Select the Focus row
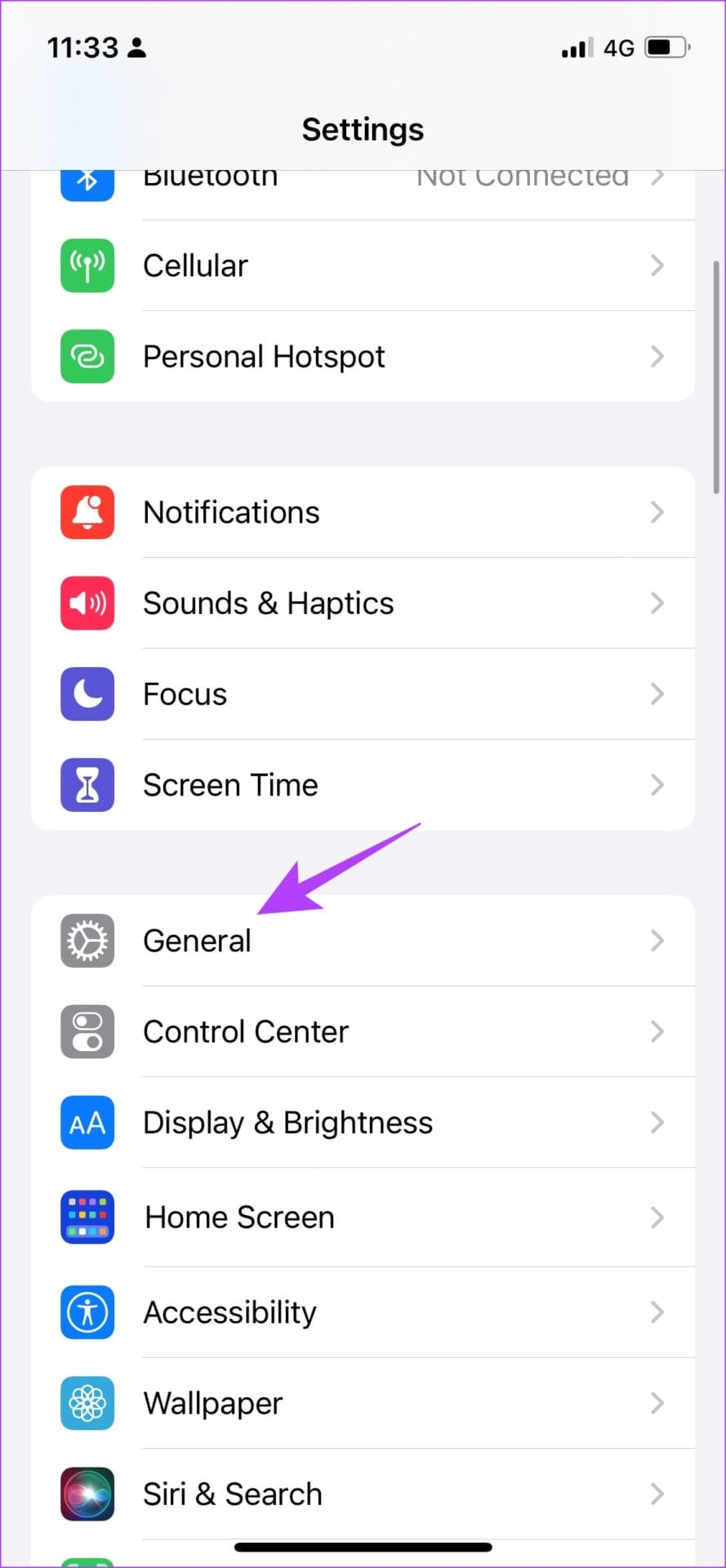This screenshot has width=726, height=1568. tap(363, 694)
